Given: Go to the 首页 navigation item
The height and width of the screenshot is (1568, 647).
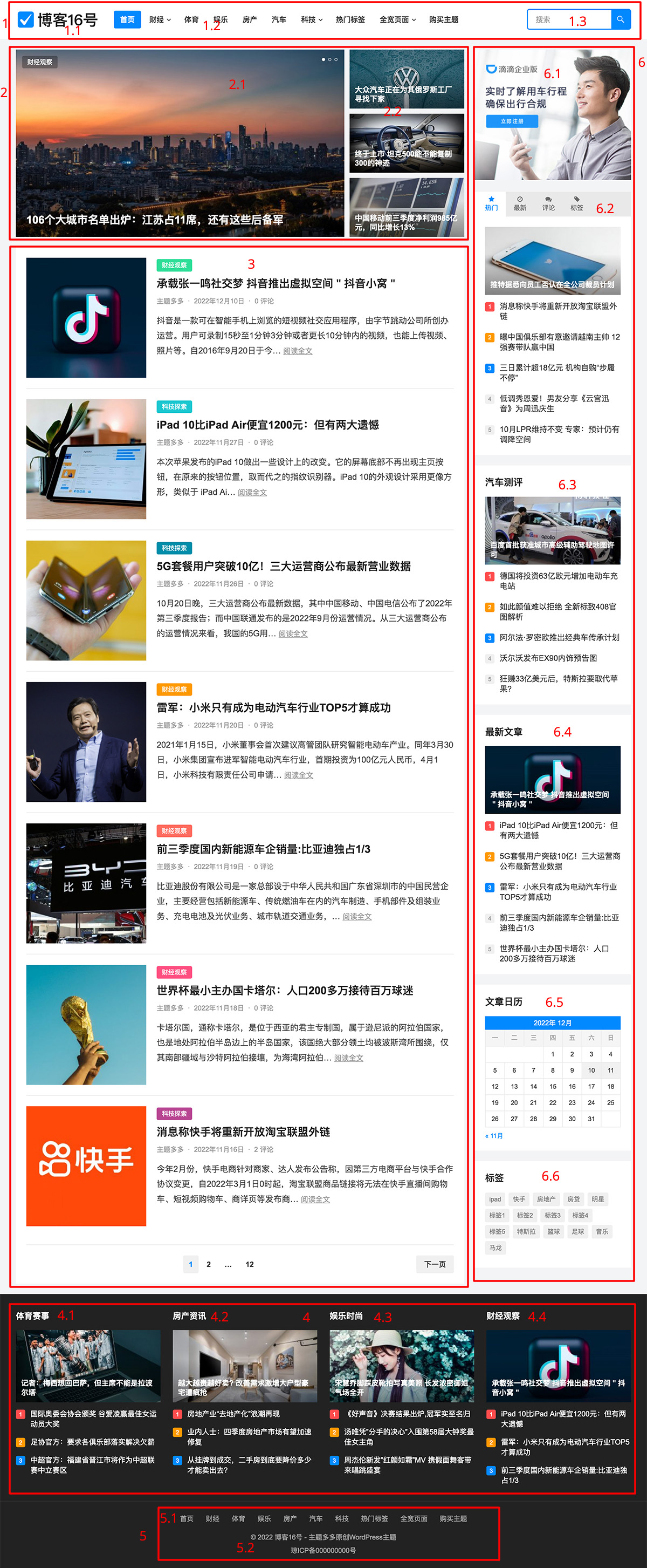Looking at the screenshot, I should click(127, 19).
